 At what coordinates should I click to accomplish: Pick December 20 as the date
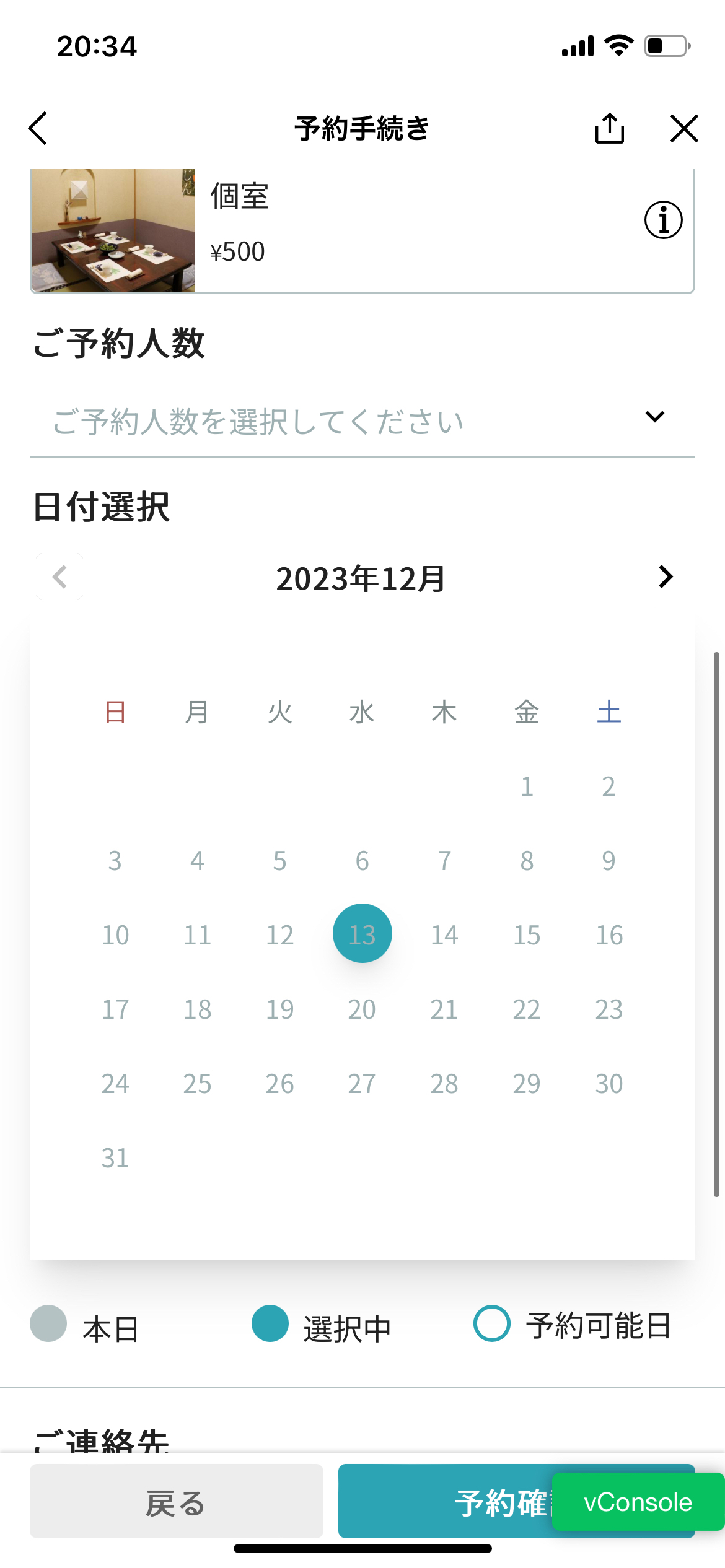click(x=362, y=1009)
